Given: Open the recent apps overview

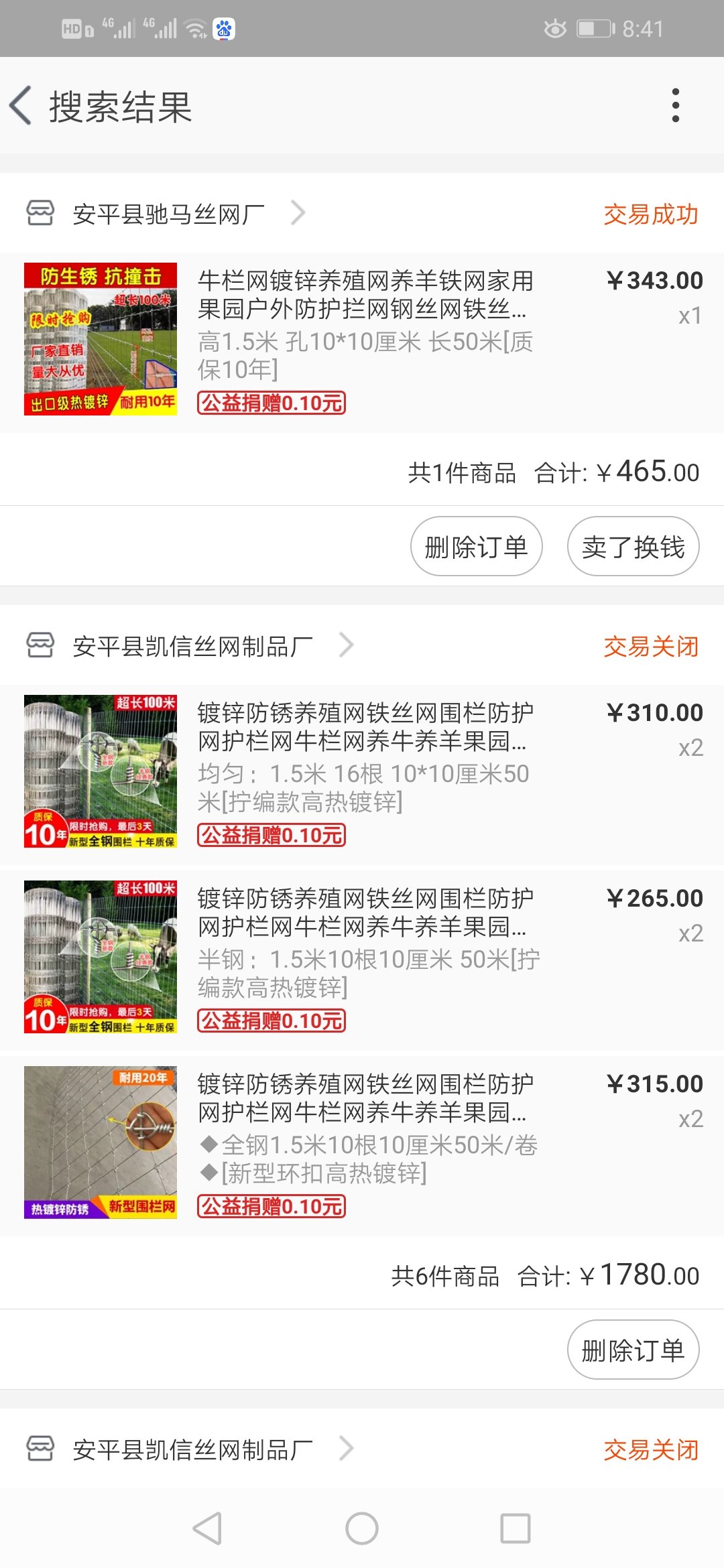Looking at the screenshot, I should 516,1528.
